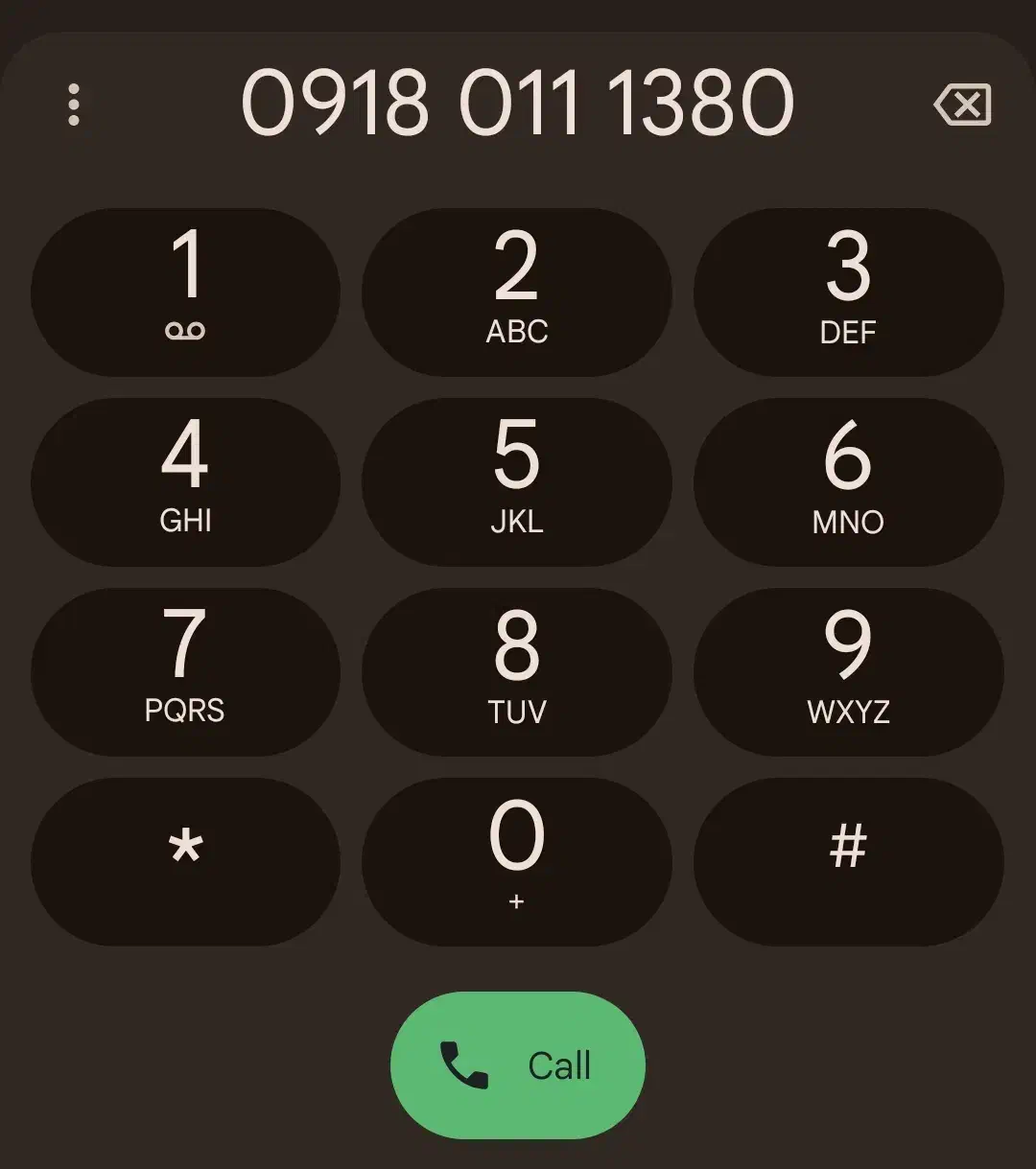Tap the plus symbol under the zero
Screen dimensions: 1036x1169
(517, 901)
